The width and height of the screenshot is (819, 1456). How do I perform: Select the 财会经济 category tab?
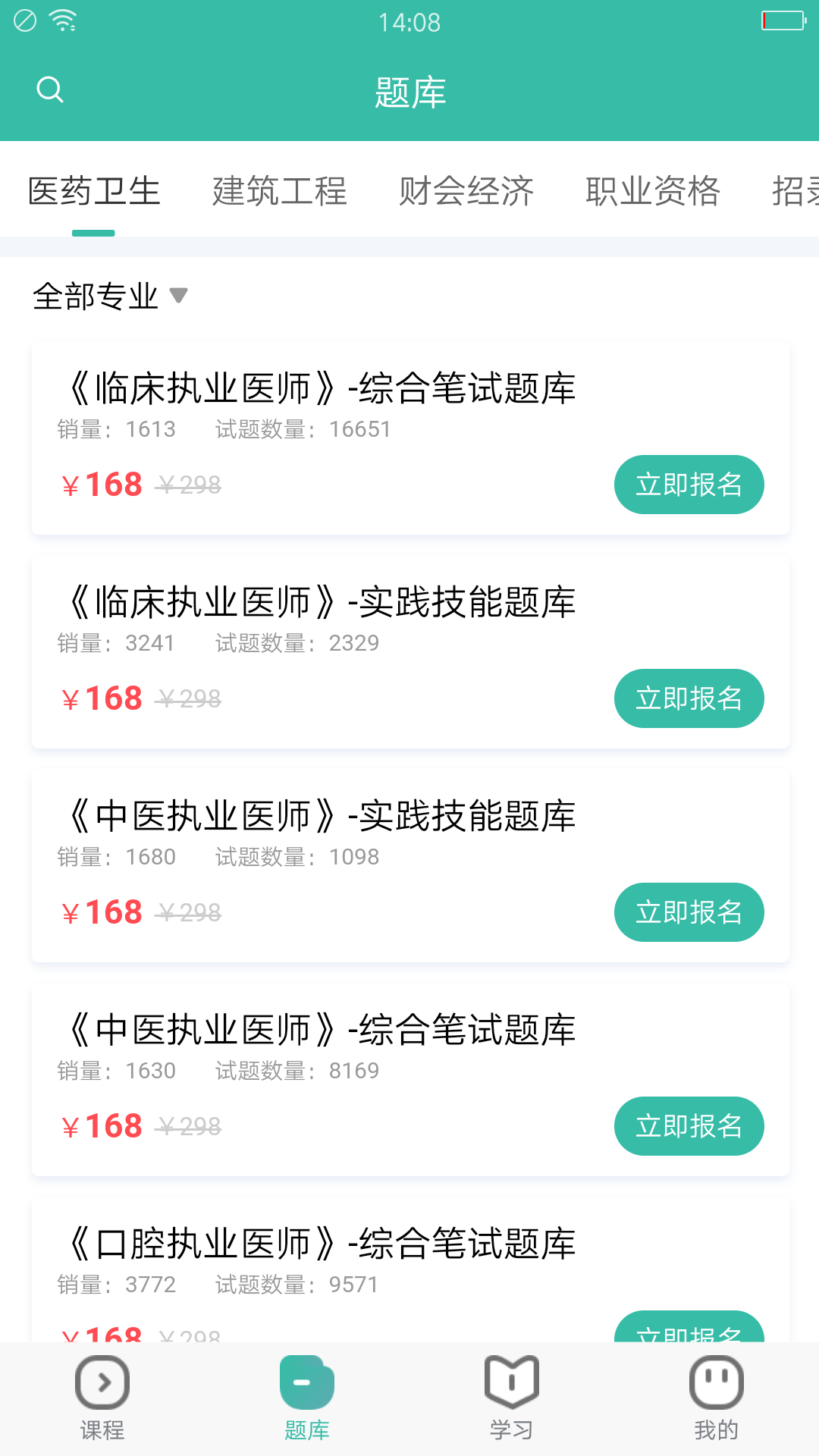tap(466, 191)
